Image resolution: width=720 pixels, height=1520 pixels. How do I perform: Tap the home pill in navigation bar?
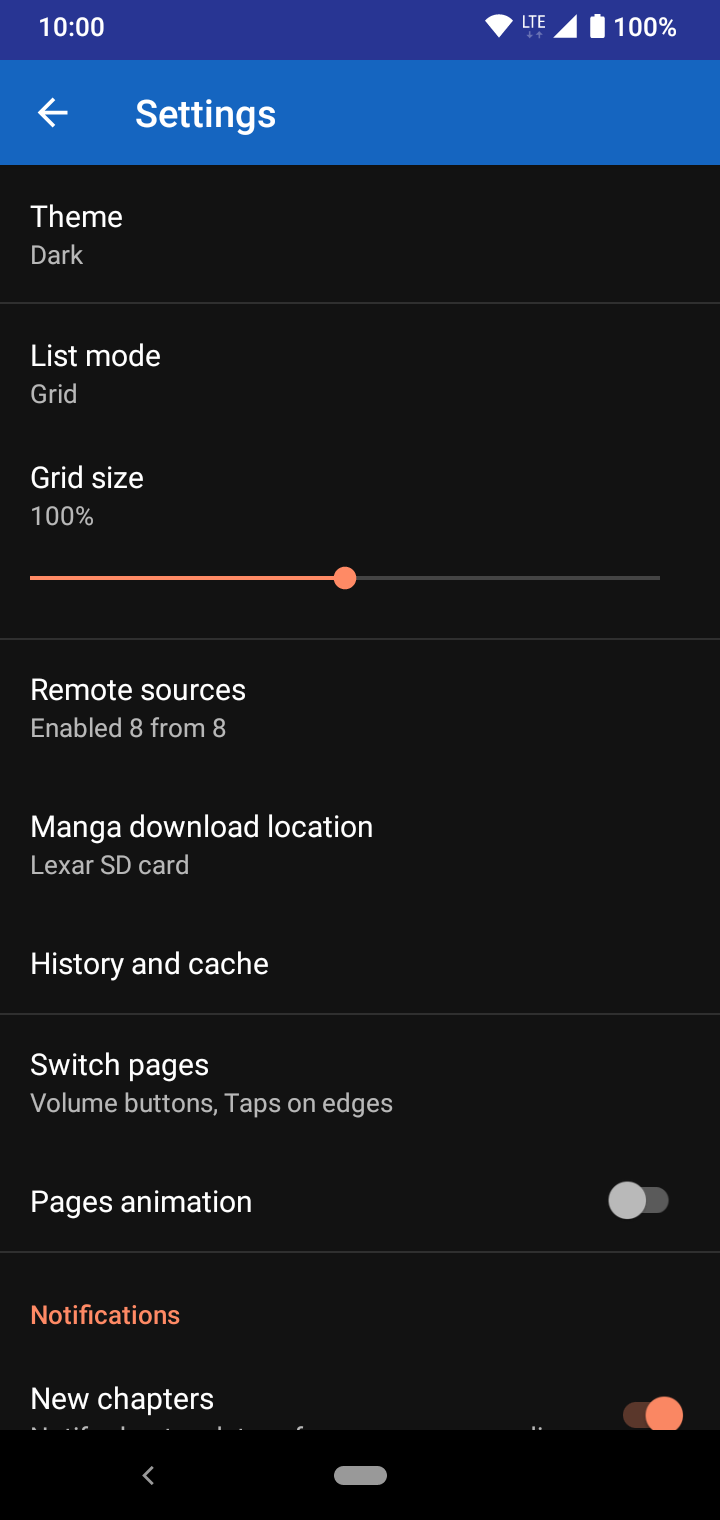coord(360,1474)
